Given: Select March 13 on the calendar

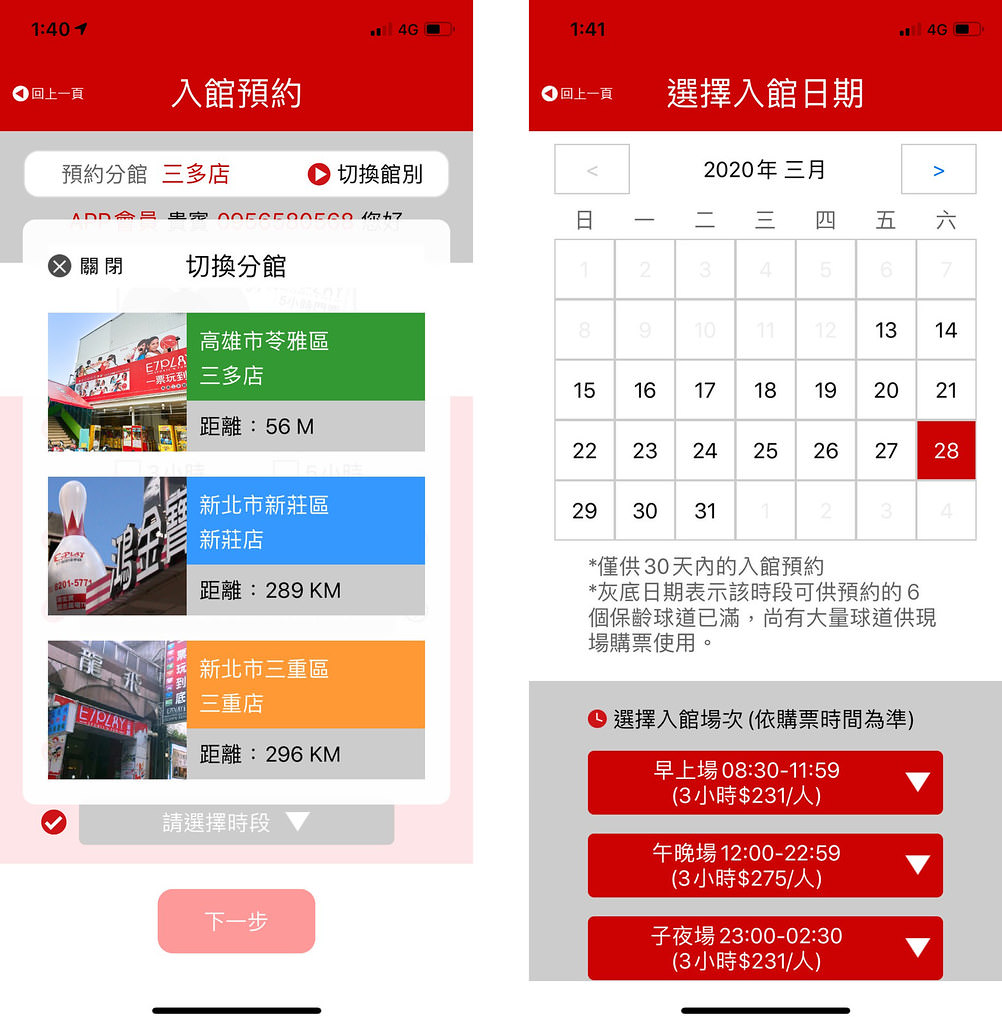Looking at the screenshot, I should coord(886,330).
